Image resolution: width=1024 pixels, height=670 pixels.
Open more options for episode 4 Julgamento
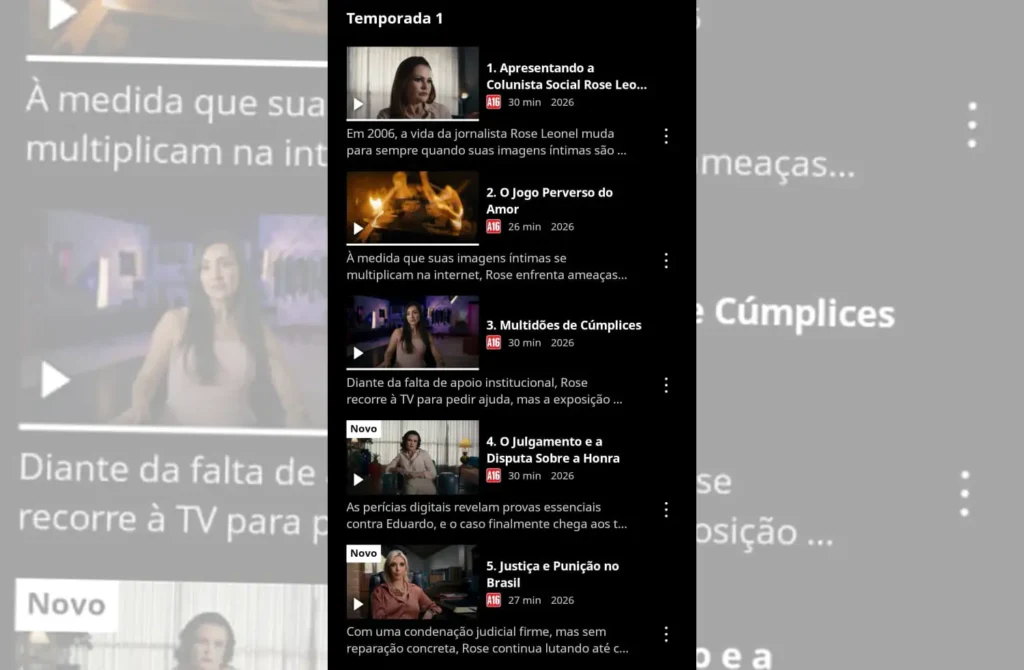coord(666,510)
